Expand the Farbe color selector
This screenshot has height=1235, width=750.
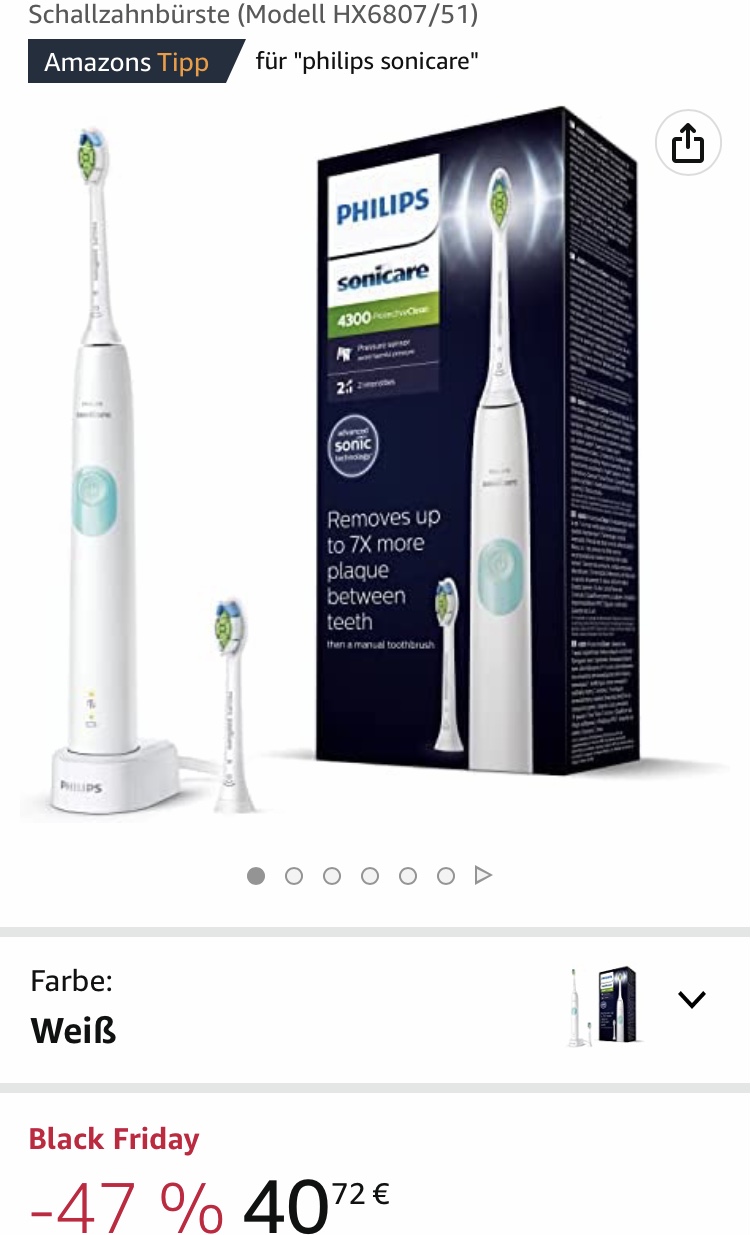(x=691, y=1000)
